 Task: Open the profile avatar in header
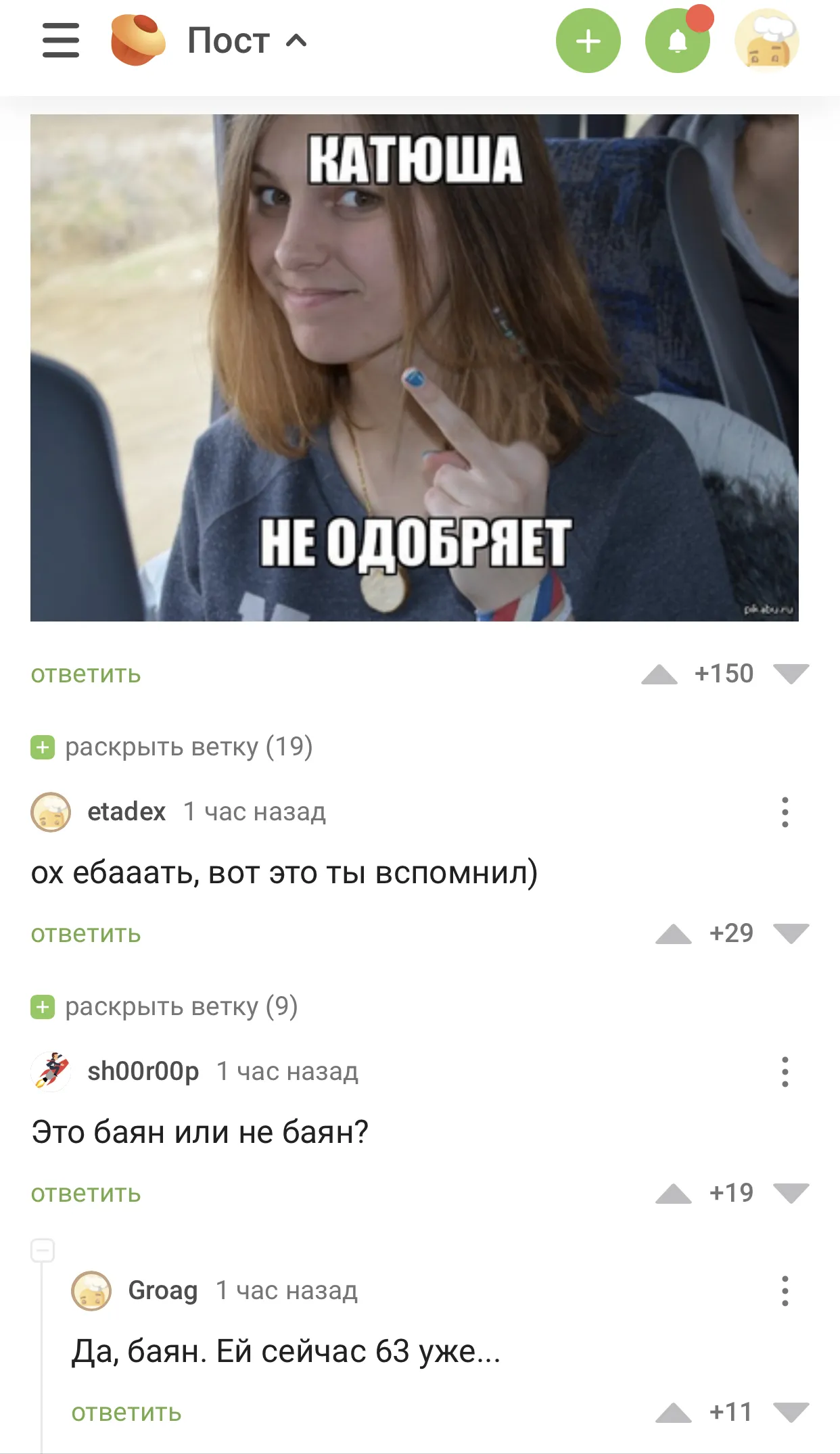click(767, 41)
